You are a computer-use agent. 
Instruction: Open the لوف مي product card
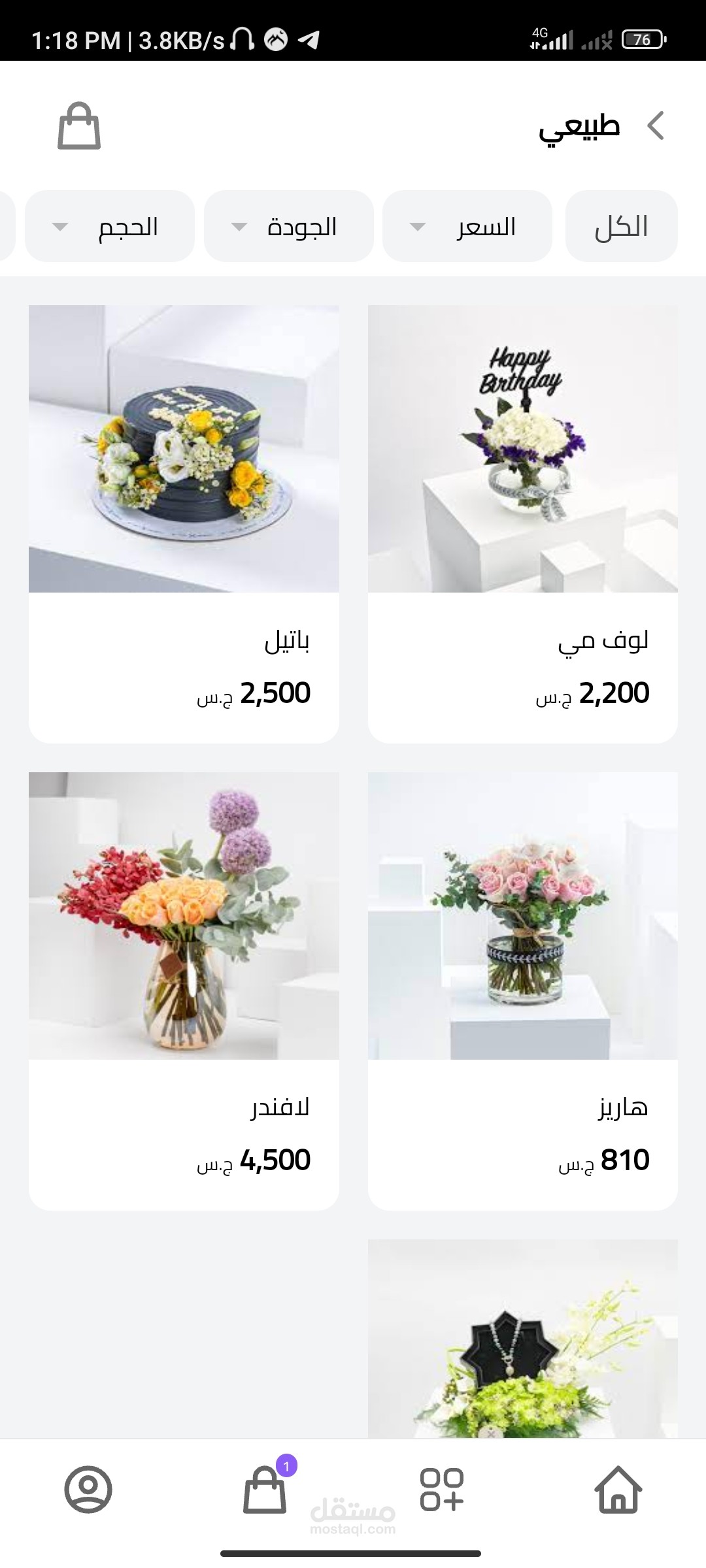(x=522, y=523)
